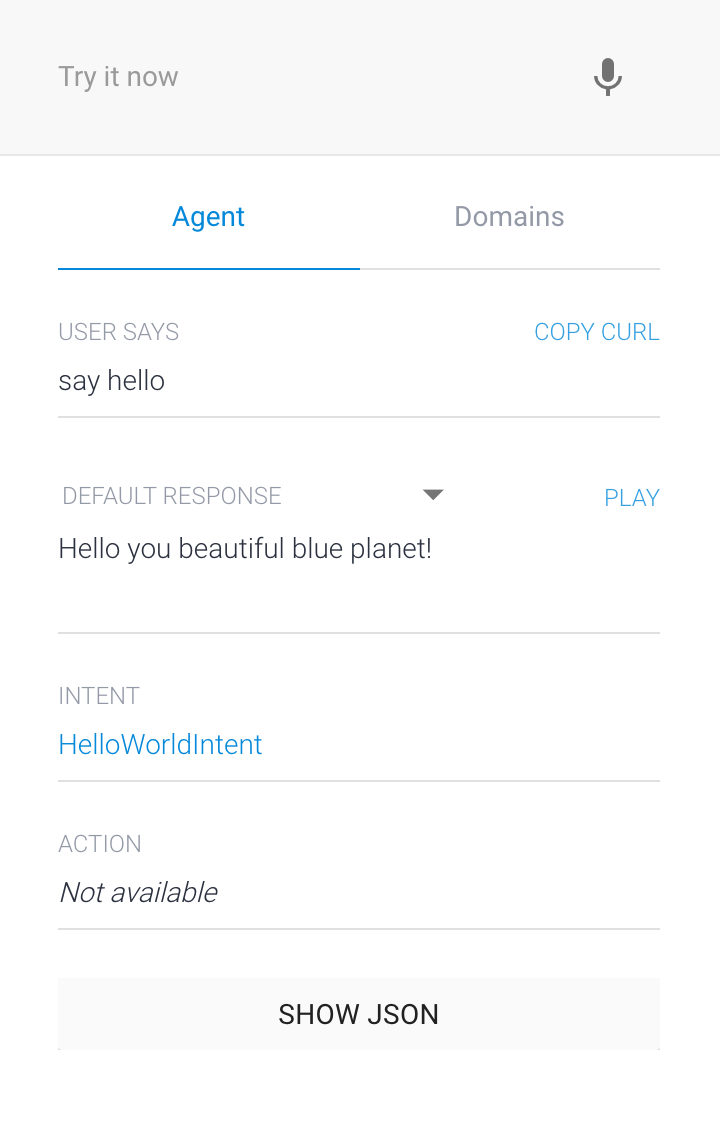Open the HelloWorldIntent link
This screenshot has height=1148, width=720.
pyautogui.click(x=161, y=744)
